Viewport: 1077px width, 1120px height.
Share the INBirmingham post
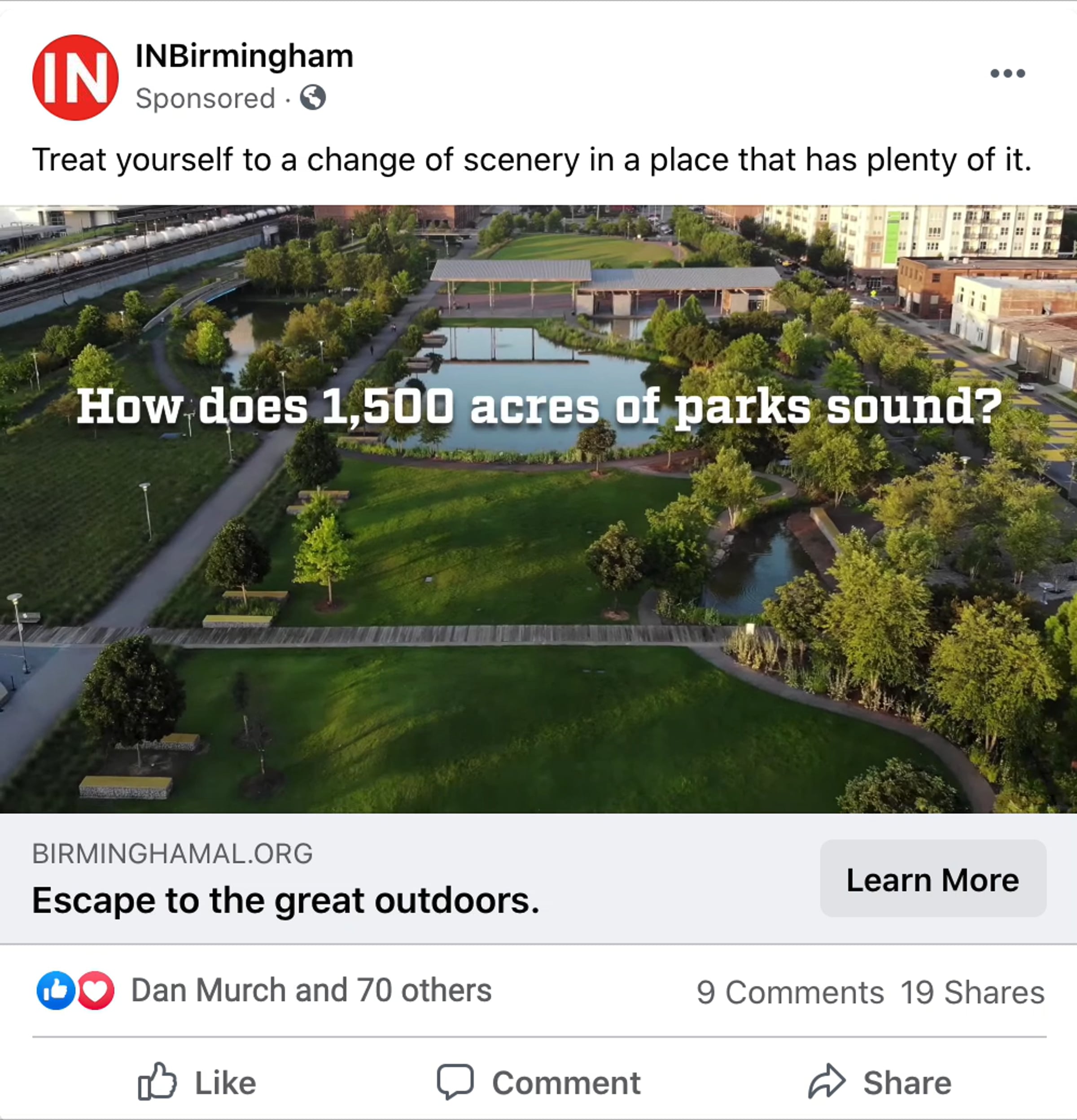click(880, 1082)
